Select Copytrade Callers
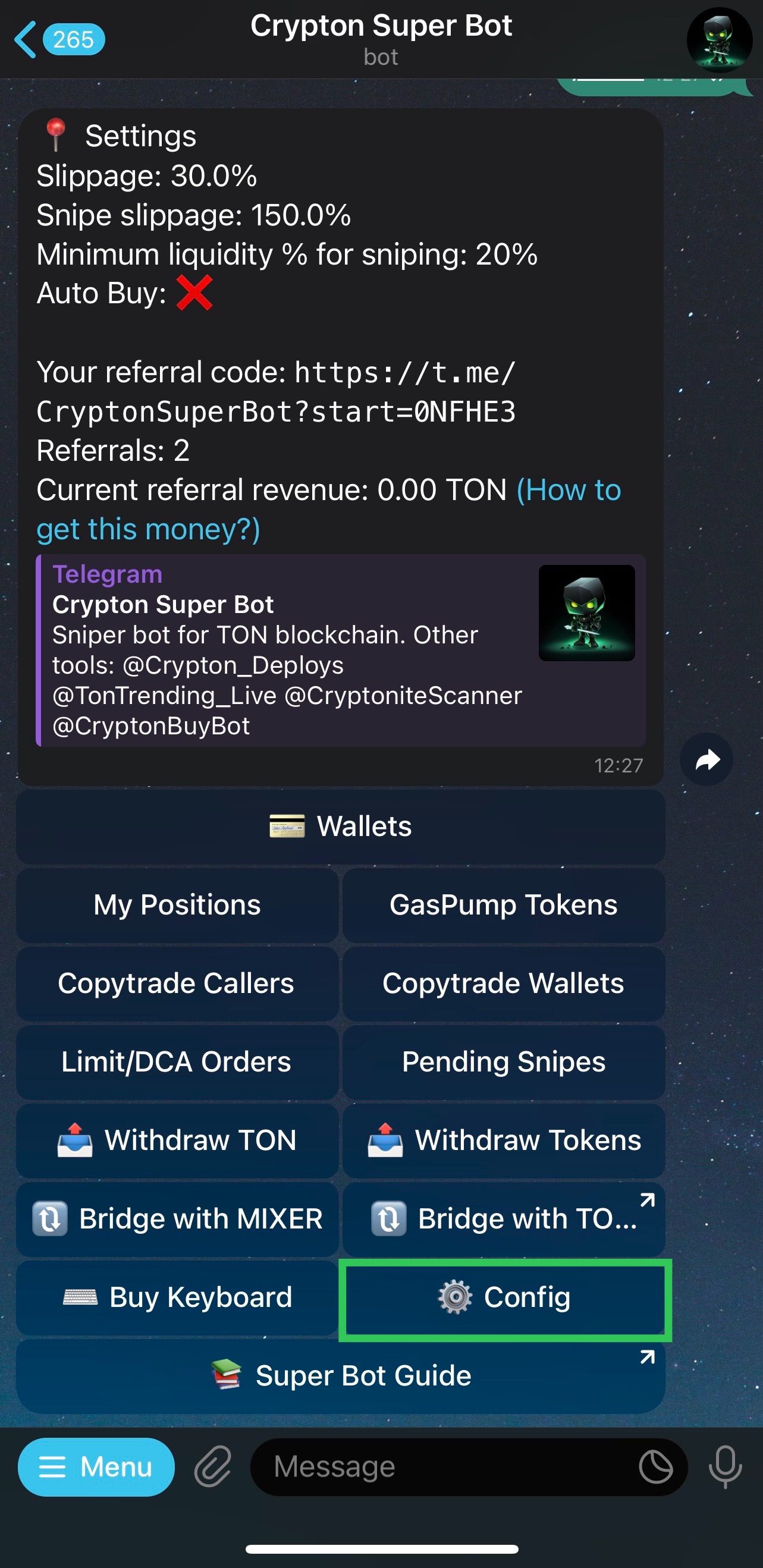 177,983
